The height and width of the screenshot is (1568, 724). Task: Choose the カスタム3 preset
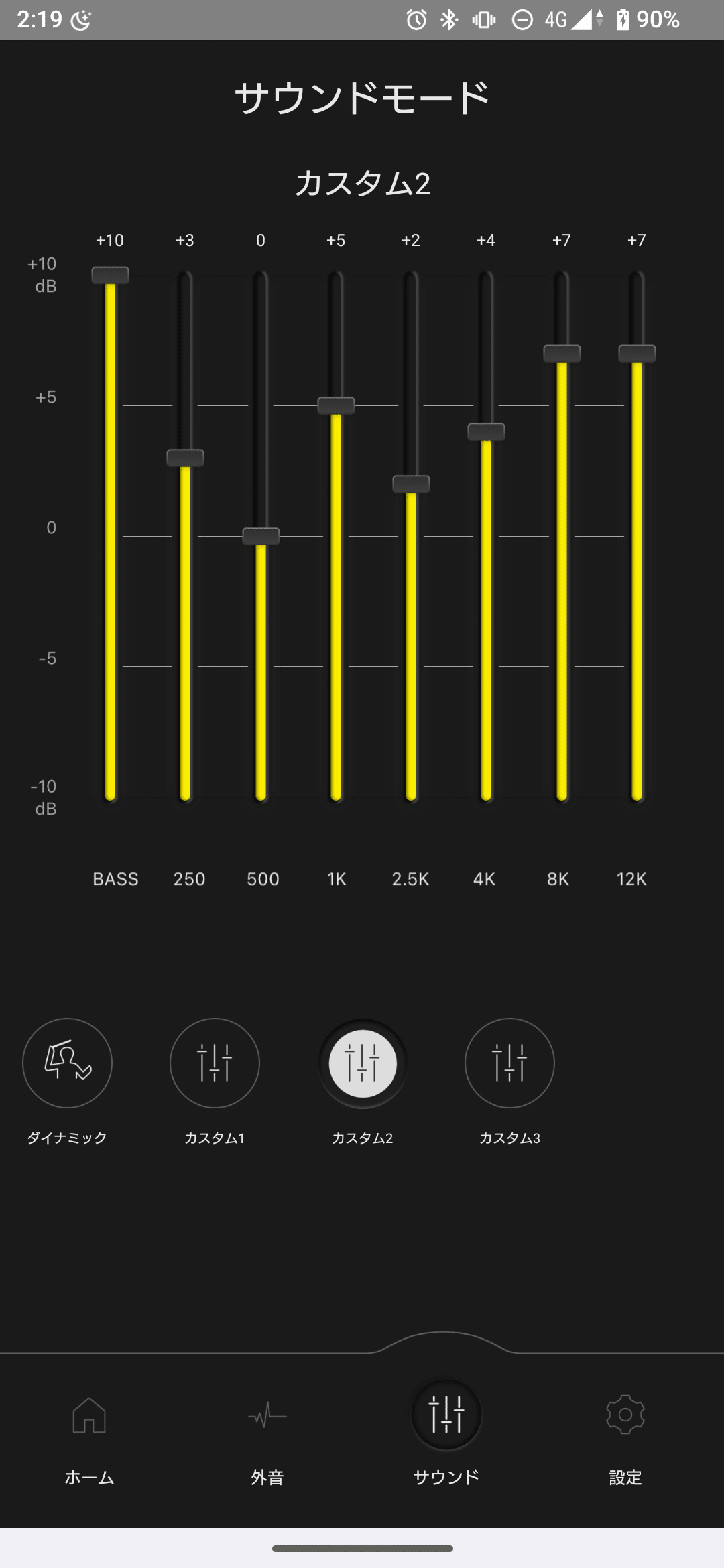[x=509, y=1063]
